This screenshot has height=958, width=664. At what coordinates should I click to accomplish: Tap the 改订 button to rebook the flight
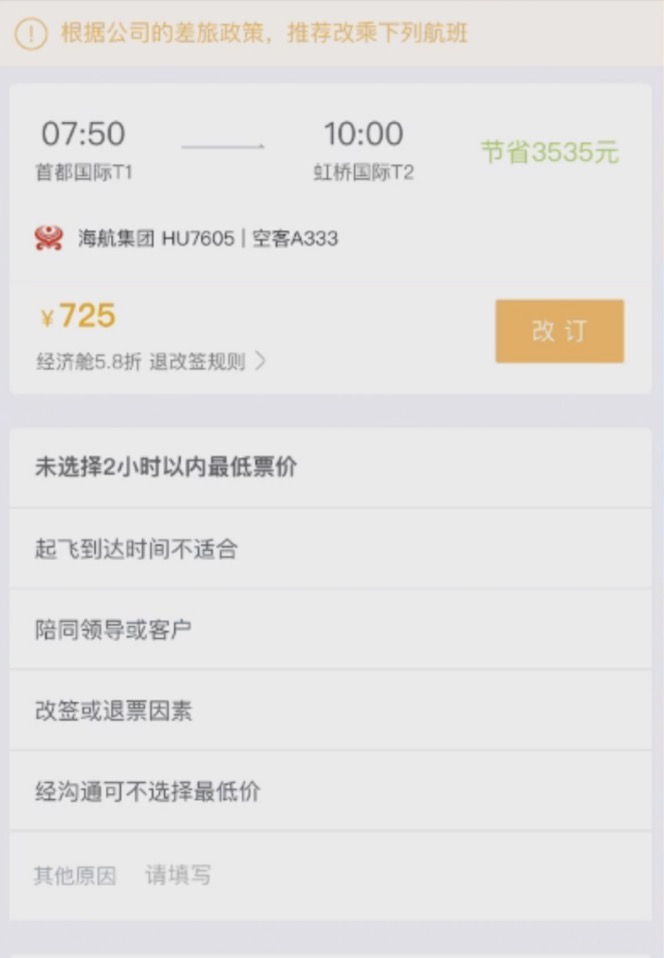pyautogui.click(x=559, y=331)
